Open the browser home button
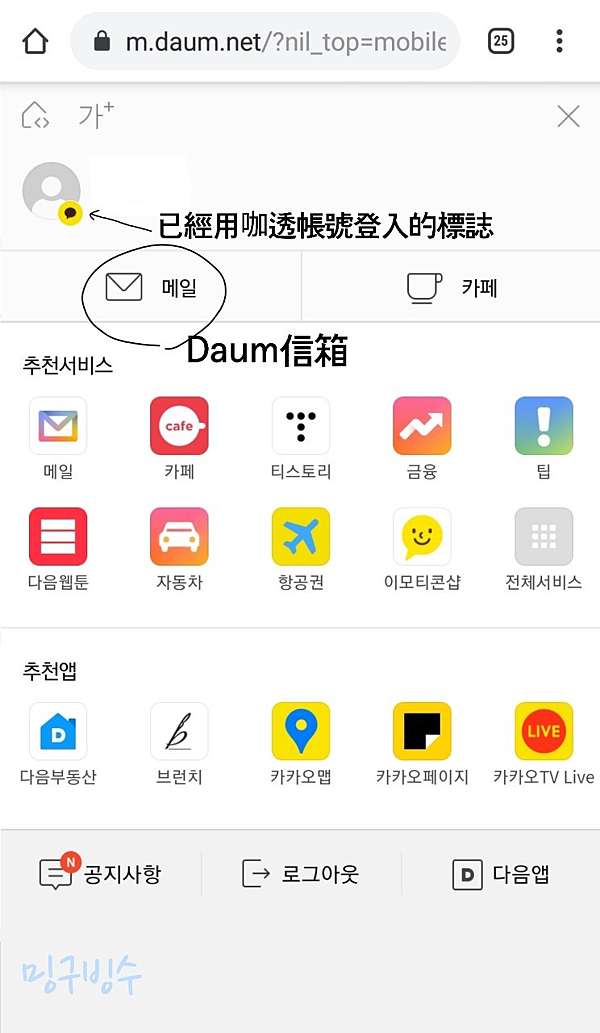 (36, 42)
